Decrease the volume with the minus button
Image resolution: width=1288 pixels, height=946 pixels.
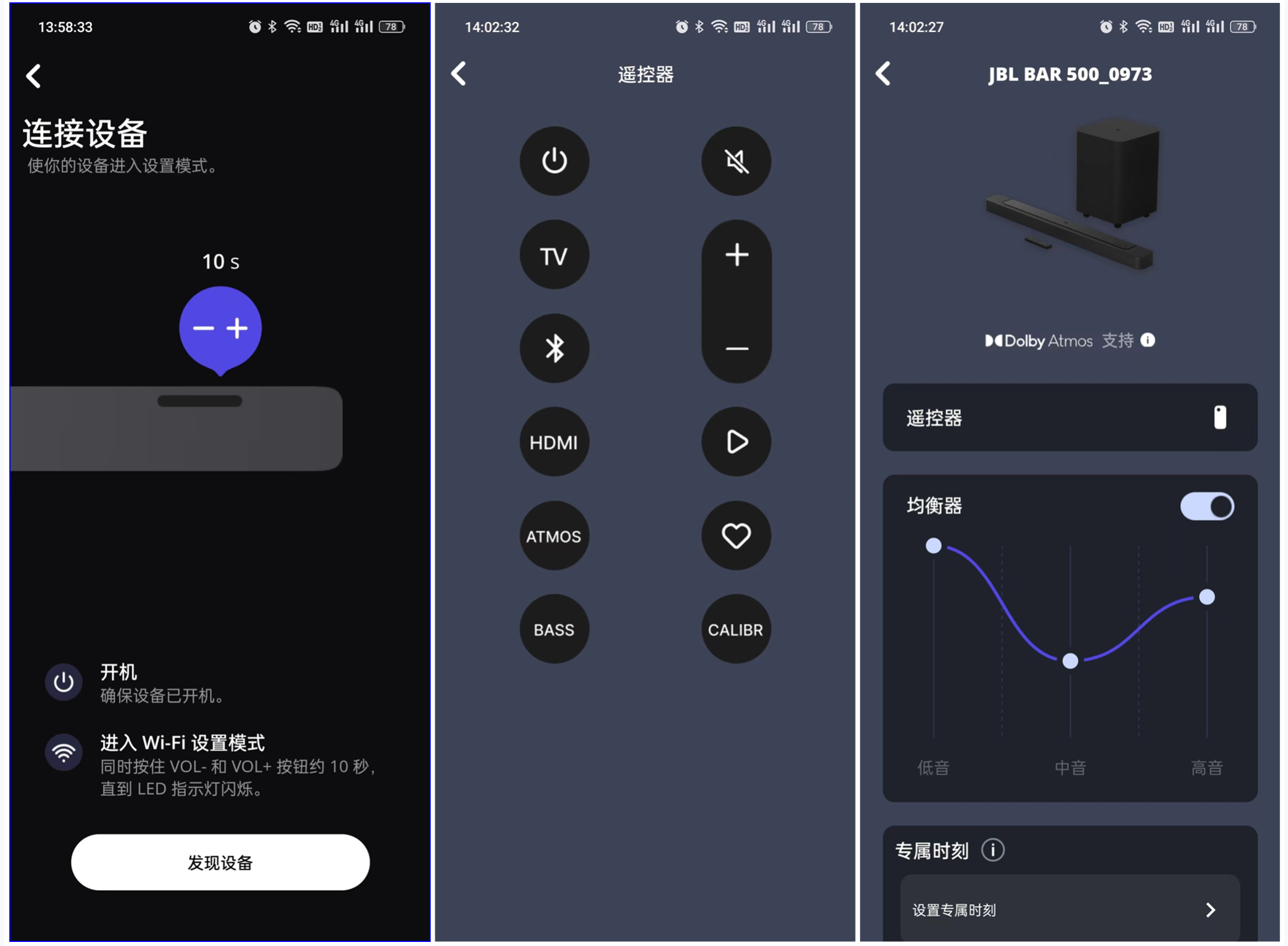736,348
